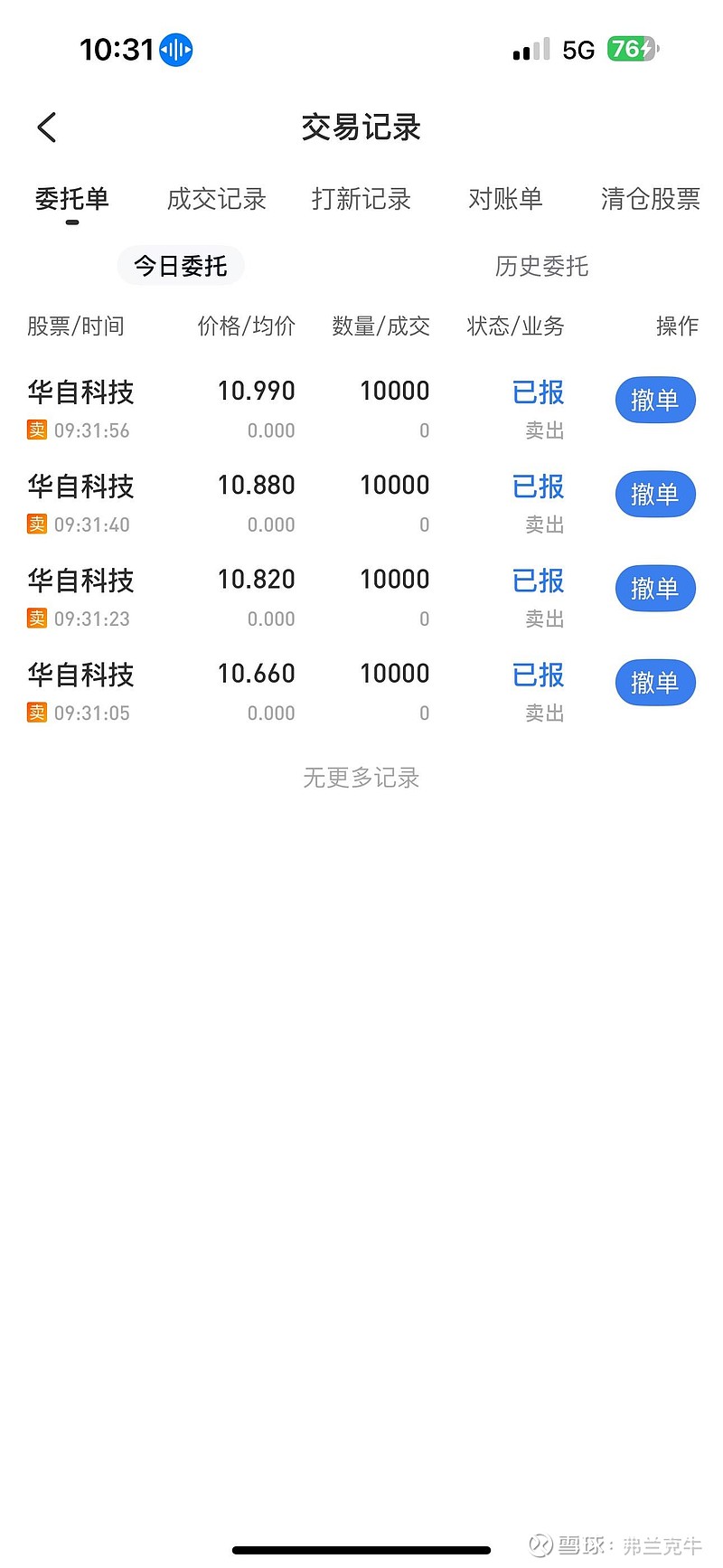View 历史委托 orders
Screen dimensions: 723x1568
pyautogui.click(x=541, y=266)
